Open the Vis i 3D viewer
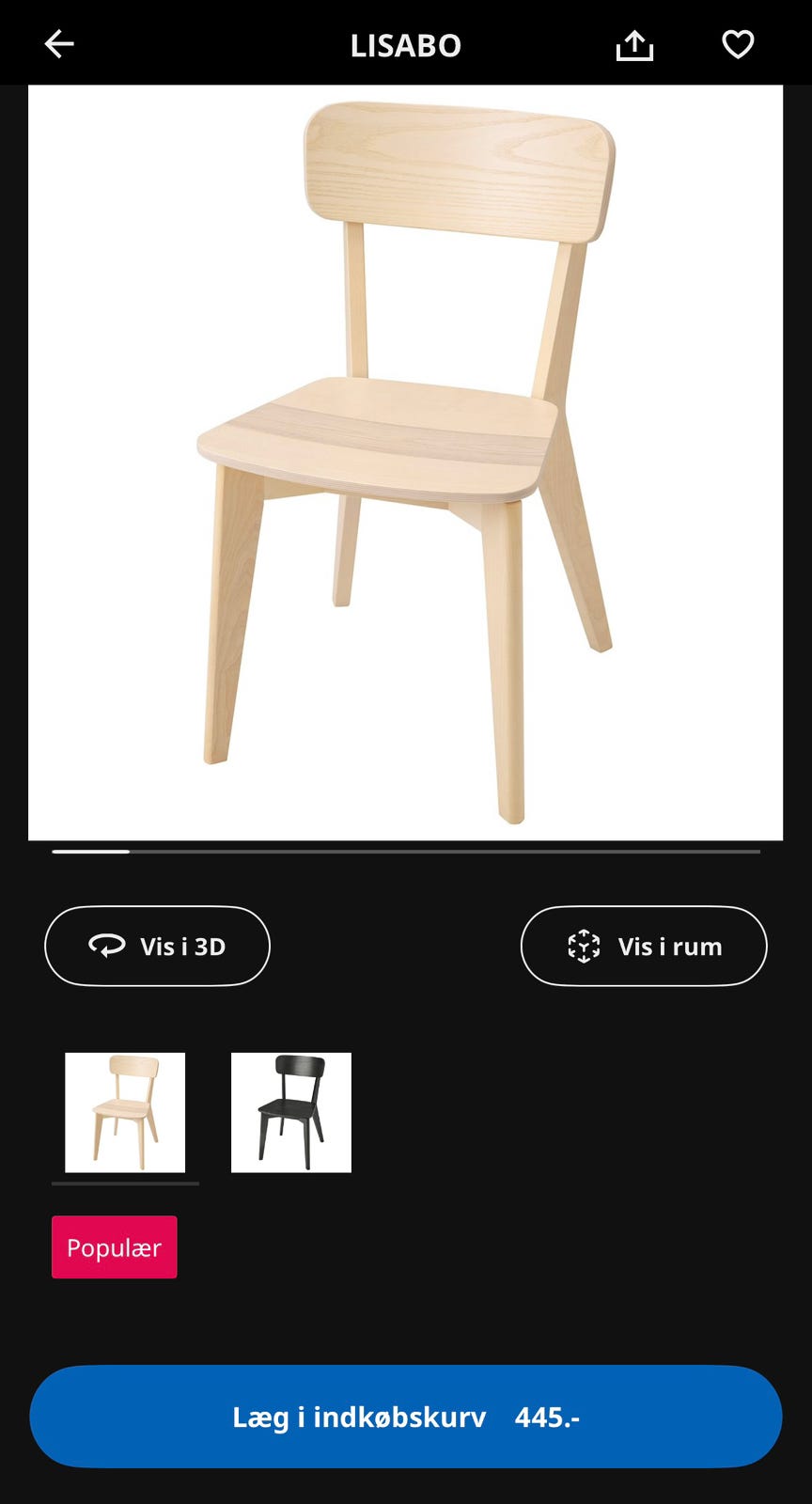 tap(156, 946)
